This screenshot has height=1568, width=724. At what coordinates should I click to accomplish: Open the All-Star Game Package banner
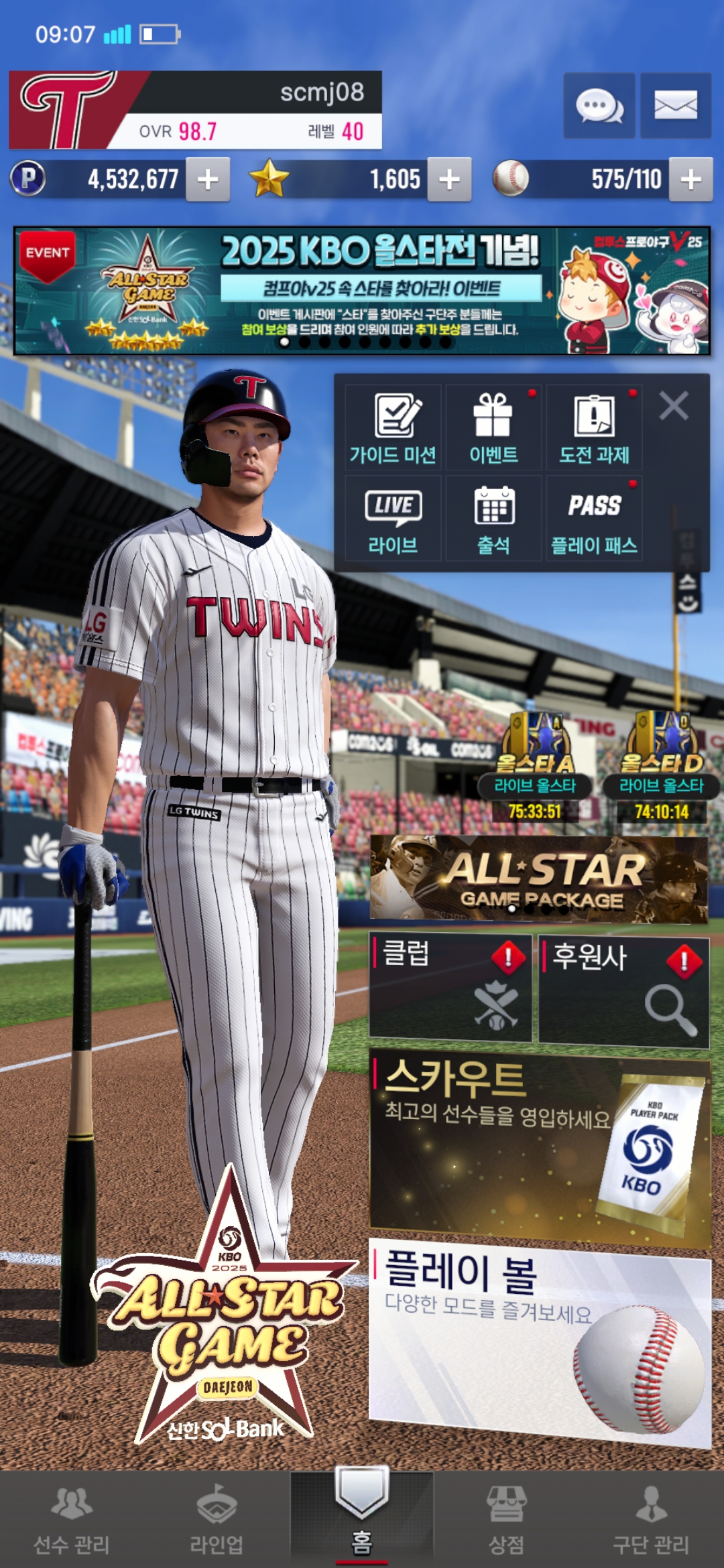[539, 878]
